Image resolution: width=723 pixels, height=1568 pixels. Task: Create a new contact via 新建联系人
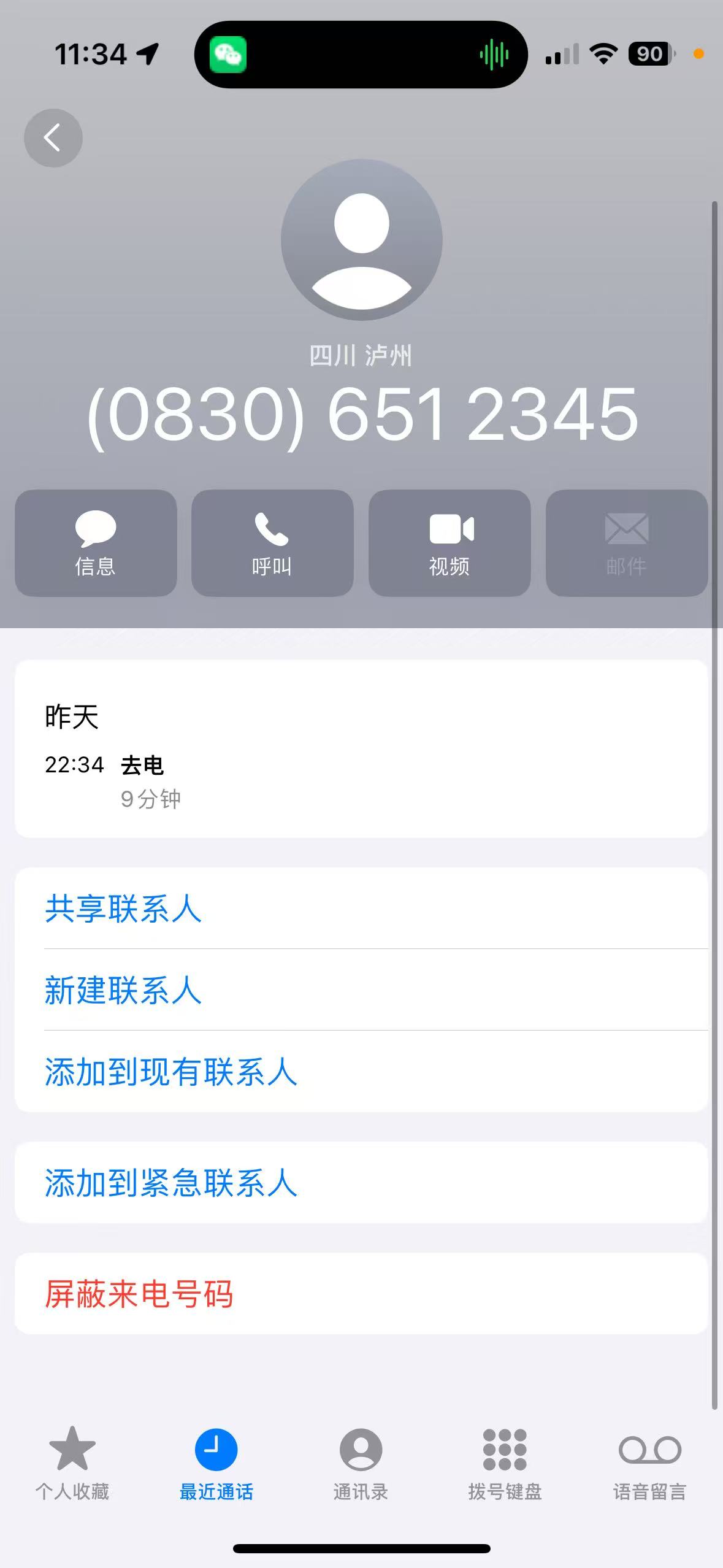pos(123,990)
